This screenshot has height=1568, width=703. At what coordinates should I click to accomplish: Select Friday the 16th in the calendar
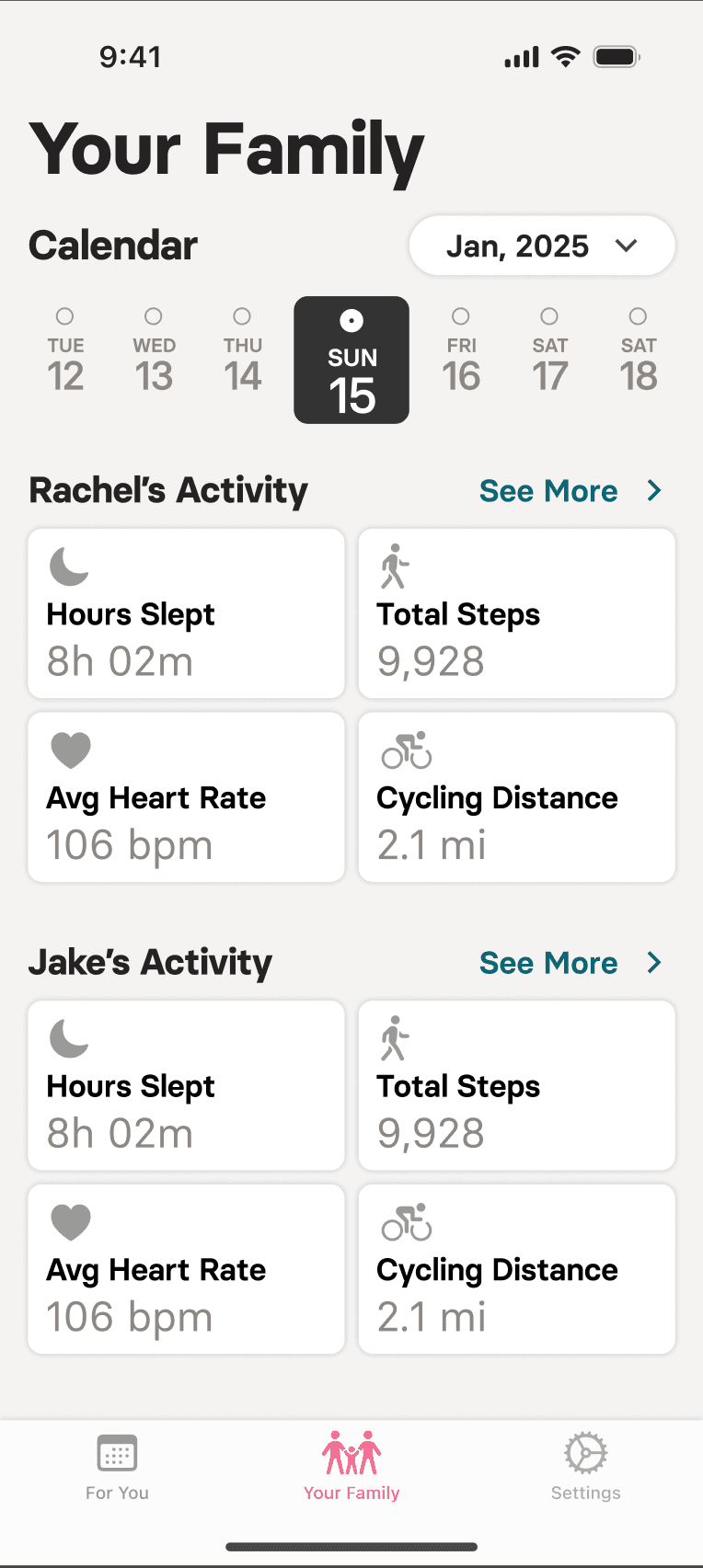pos(462,359)
